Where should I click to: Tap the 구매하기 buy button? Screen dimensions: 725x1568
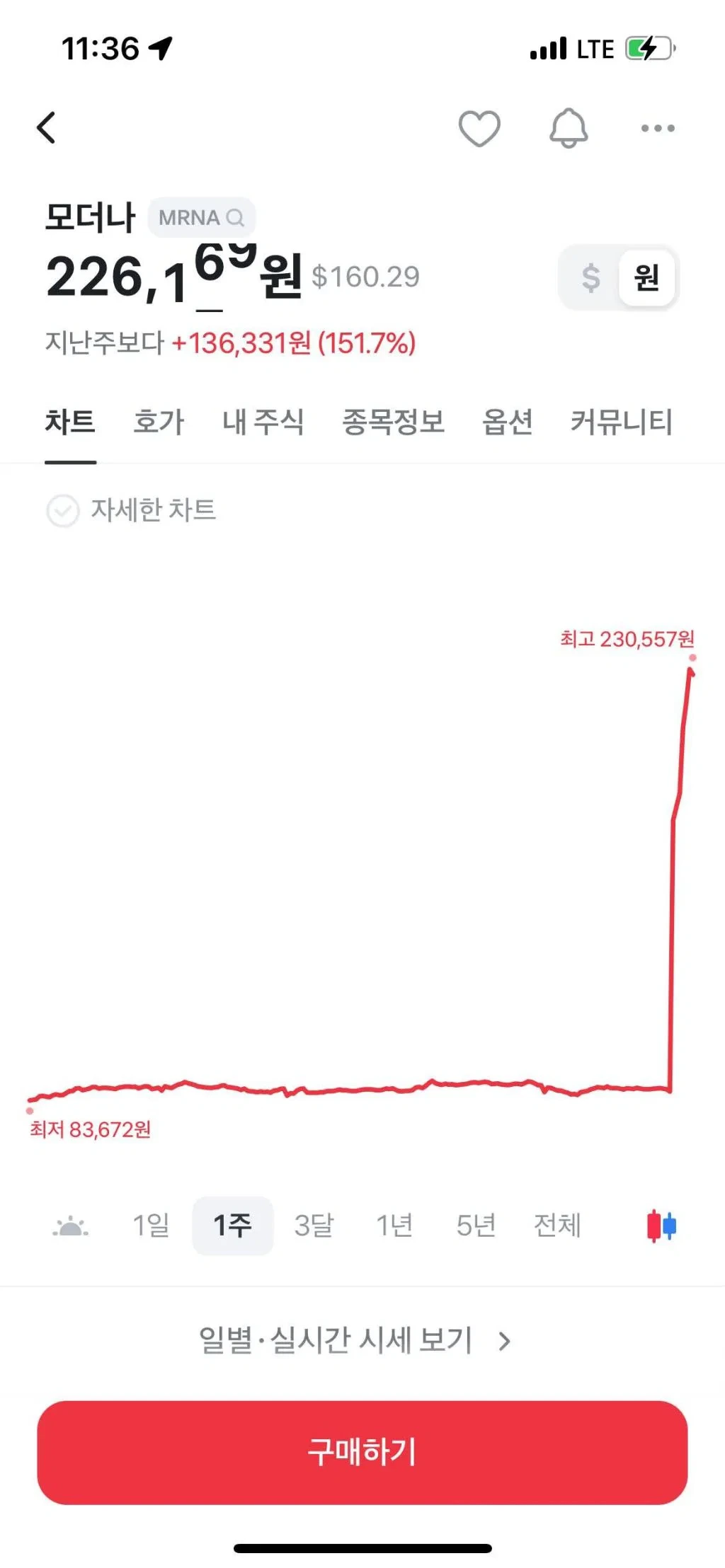(x=362, y=1452)
